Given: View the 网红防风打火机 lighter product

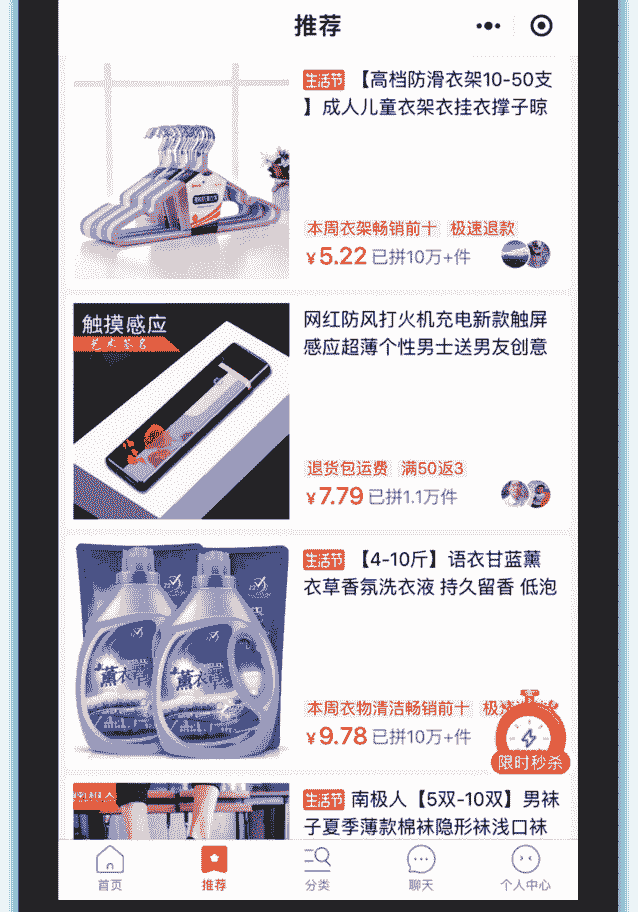Looking at the screenshot, I should (x=320, y=412).
